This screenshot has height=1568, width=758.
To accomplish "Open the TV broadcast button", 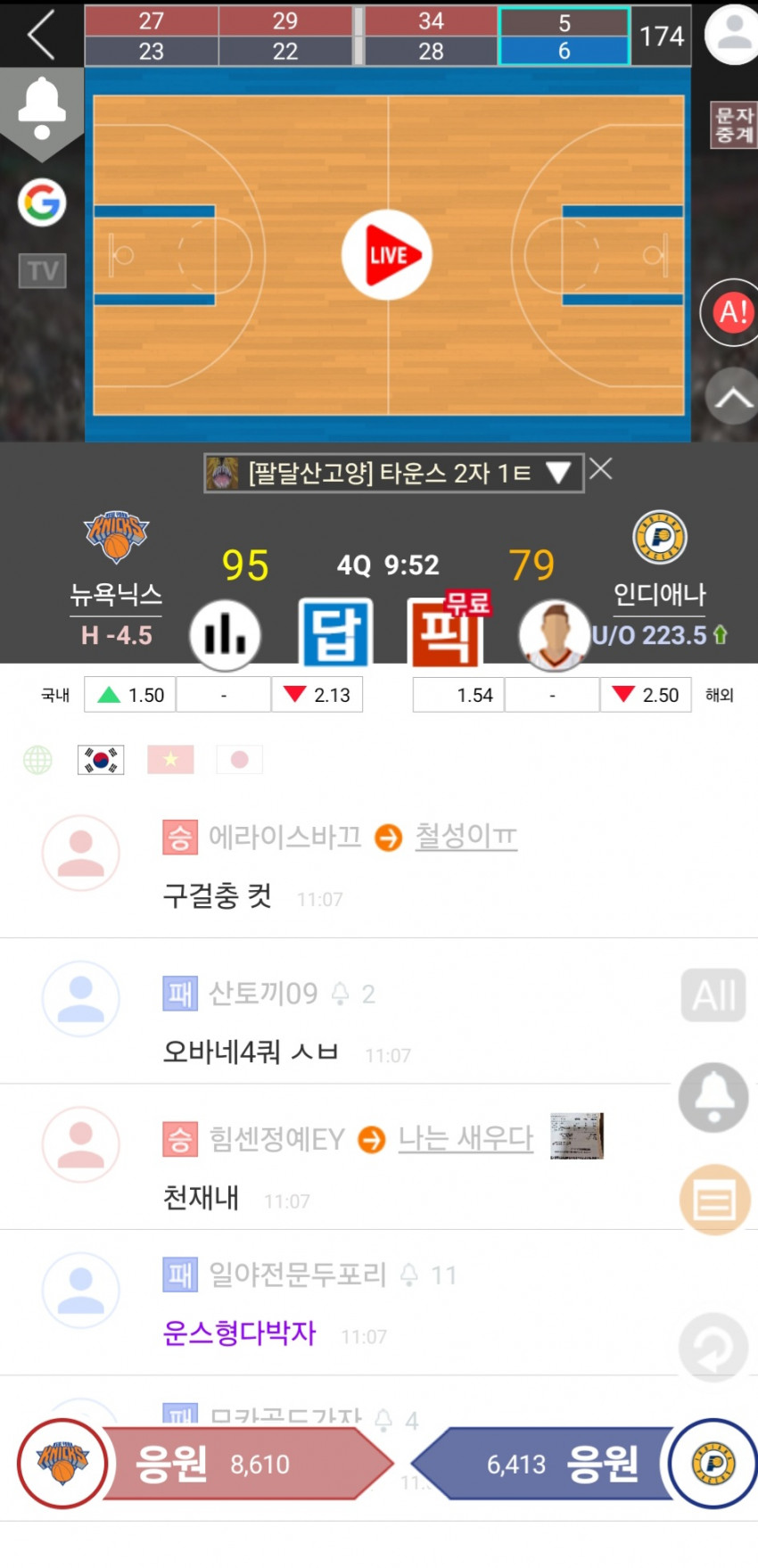I will (x=42, y=270).
